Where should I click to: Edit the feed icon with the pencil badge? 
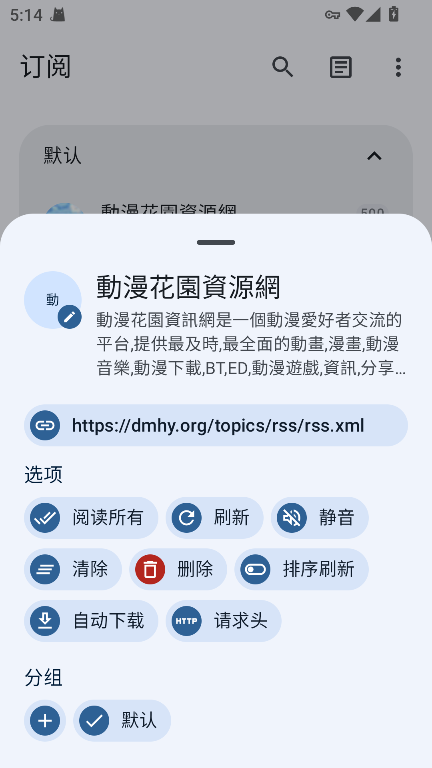[53, 300]
